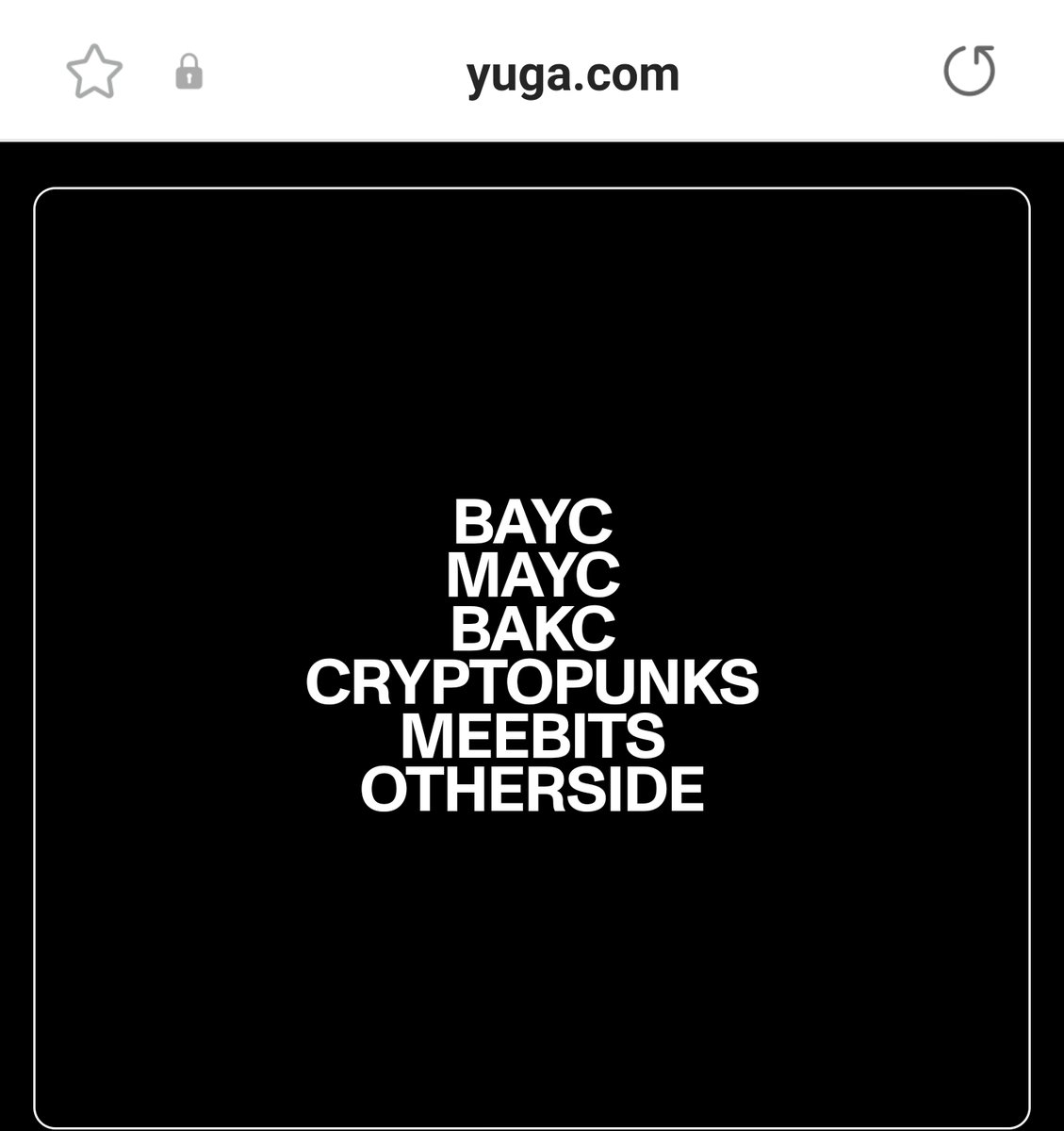The image size is (1064, 1131).
Task: View site security info via the lock icon
Action: click(x=189, y=73)
